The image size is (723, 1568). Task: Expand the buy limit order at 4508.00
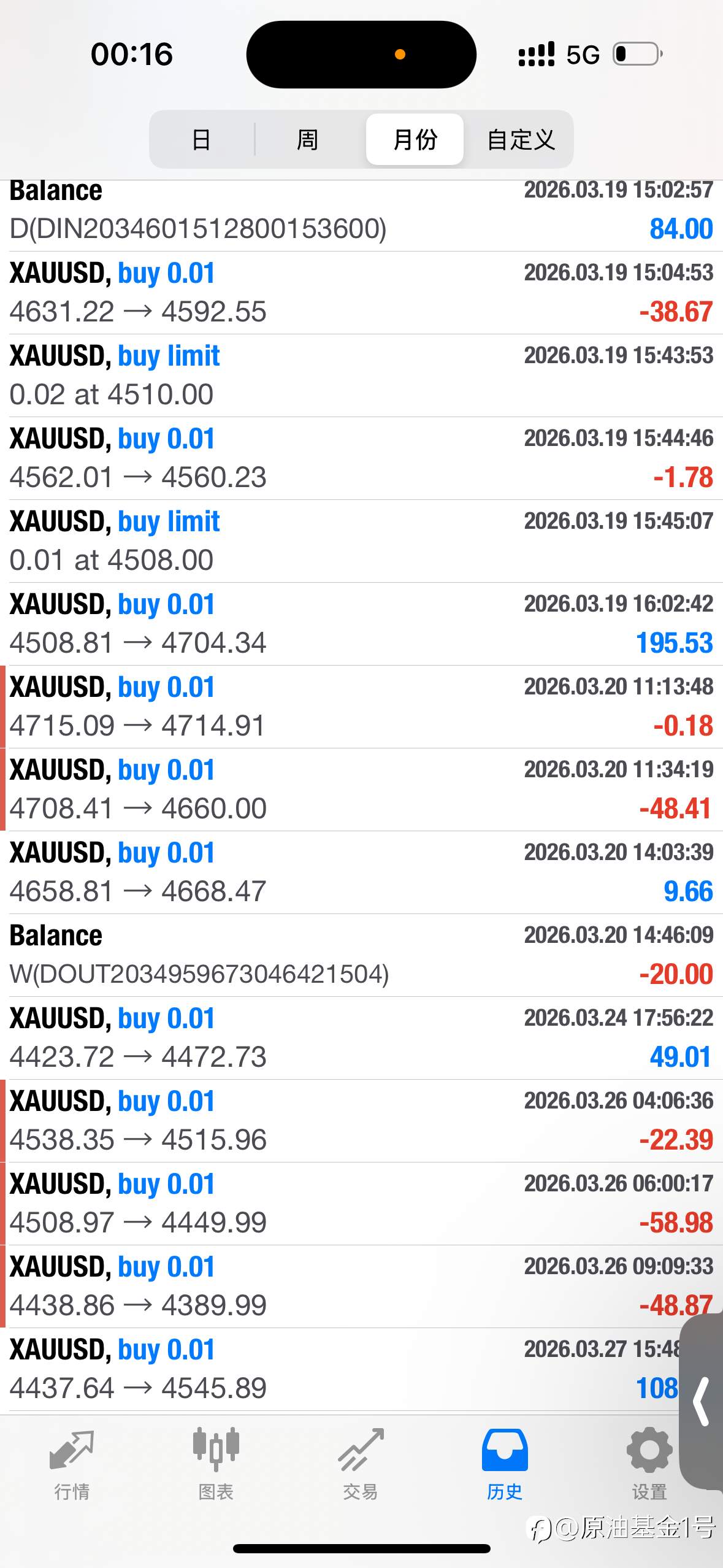(361, 541)
